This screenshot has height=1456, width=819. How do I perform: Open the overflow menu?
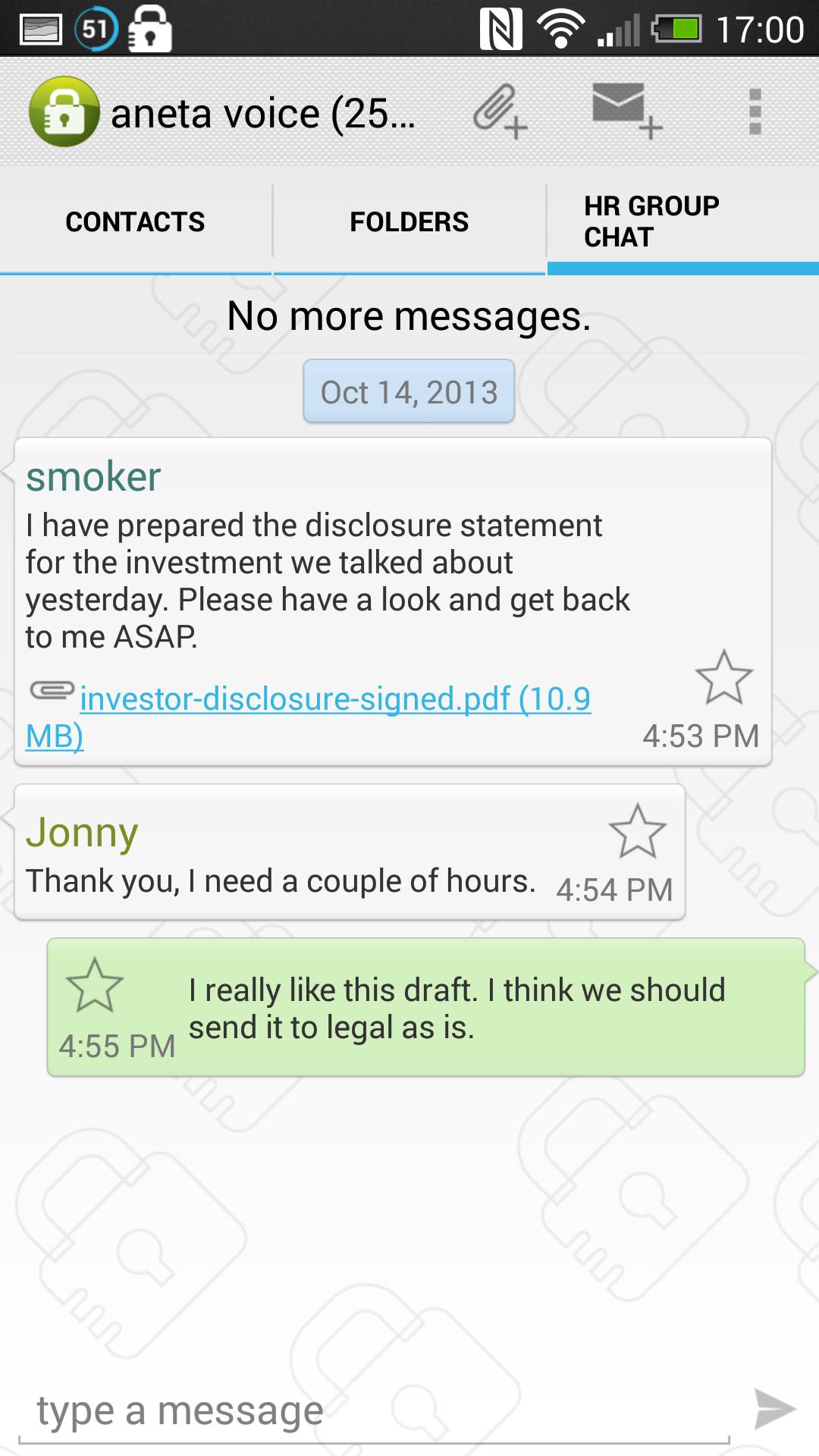tap(754, 111)
